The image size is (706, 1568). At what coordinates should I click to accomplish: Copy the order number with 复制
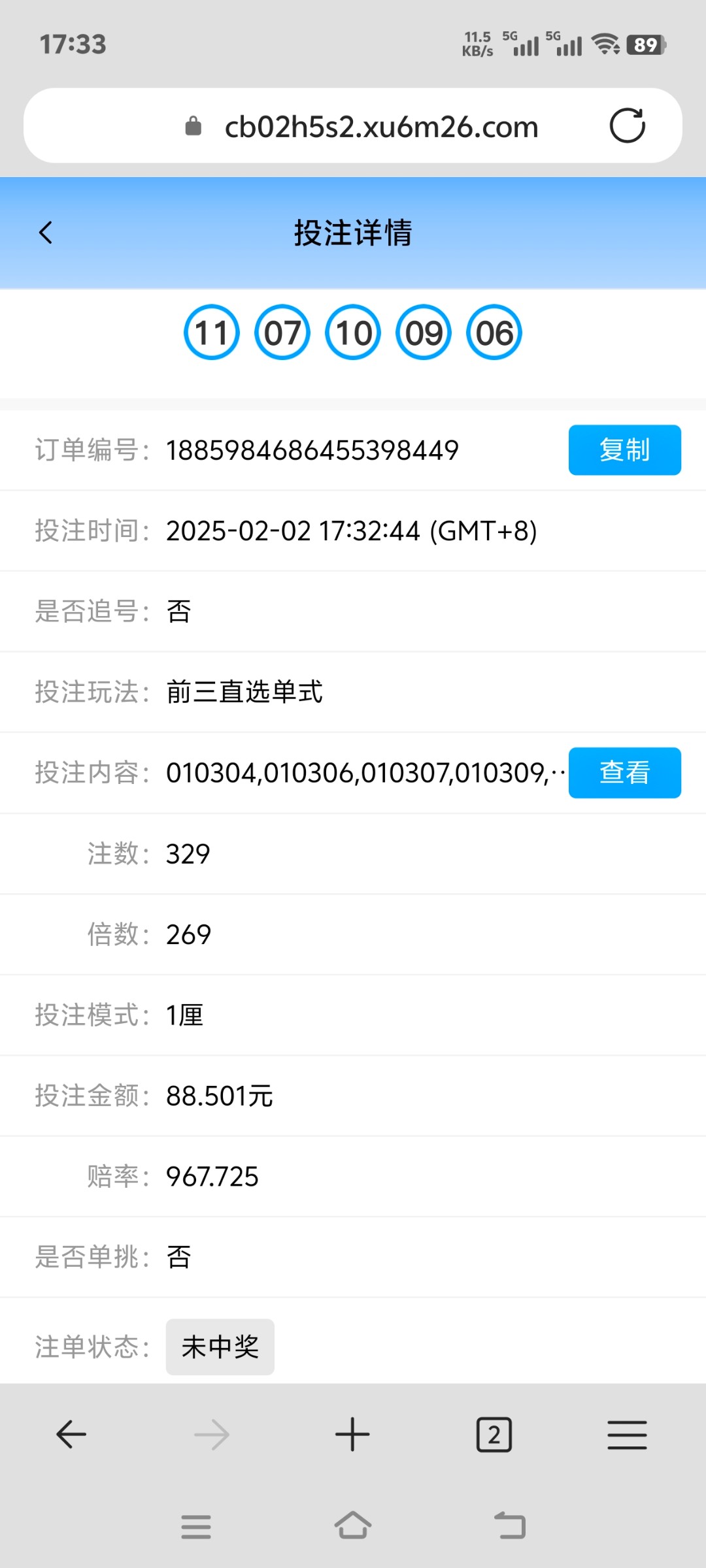point(624,450)
